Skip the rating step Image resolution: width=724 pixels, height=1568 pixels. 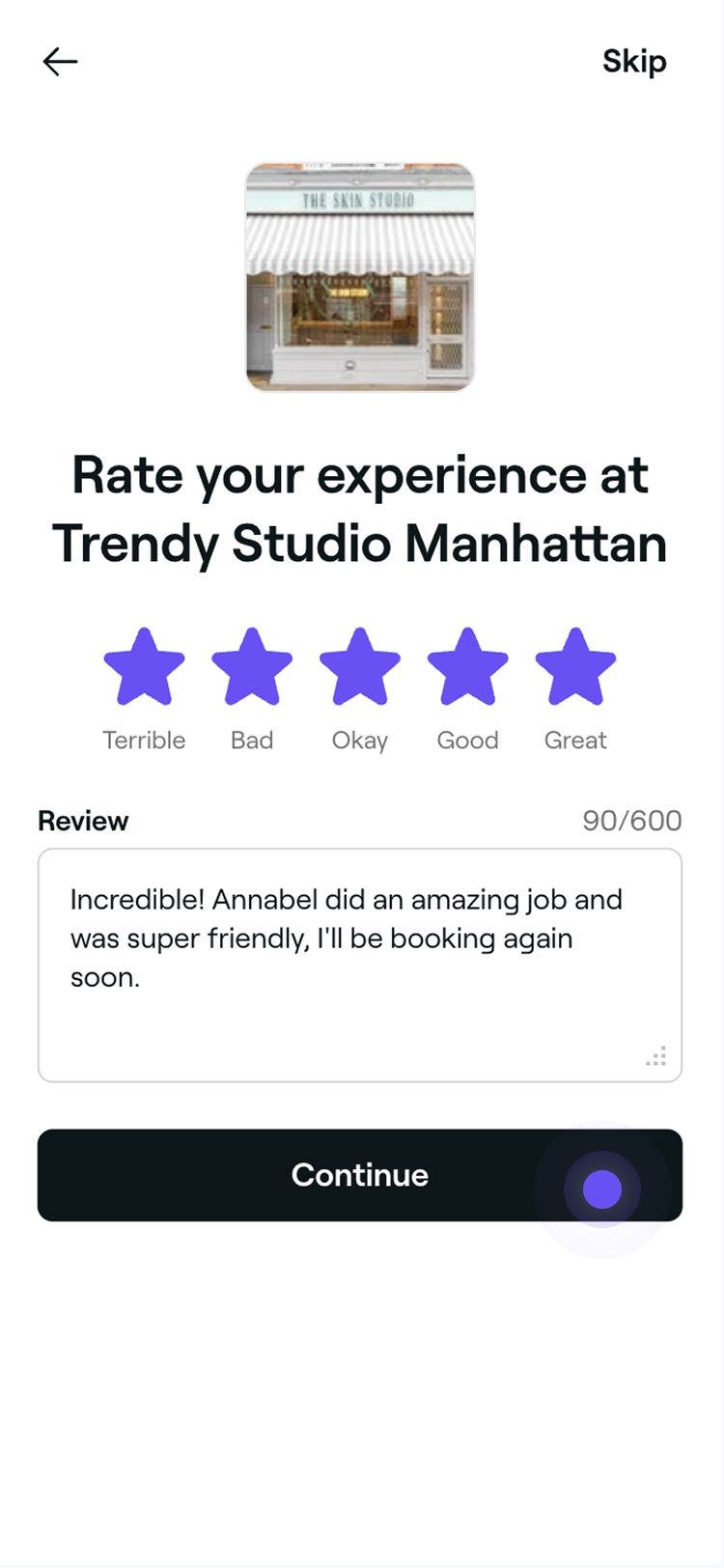633,62
